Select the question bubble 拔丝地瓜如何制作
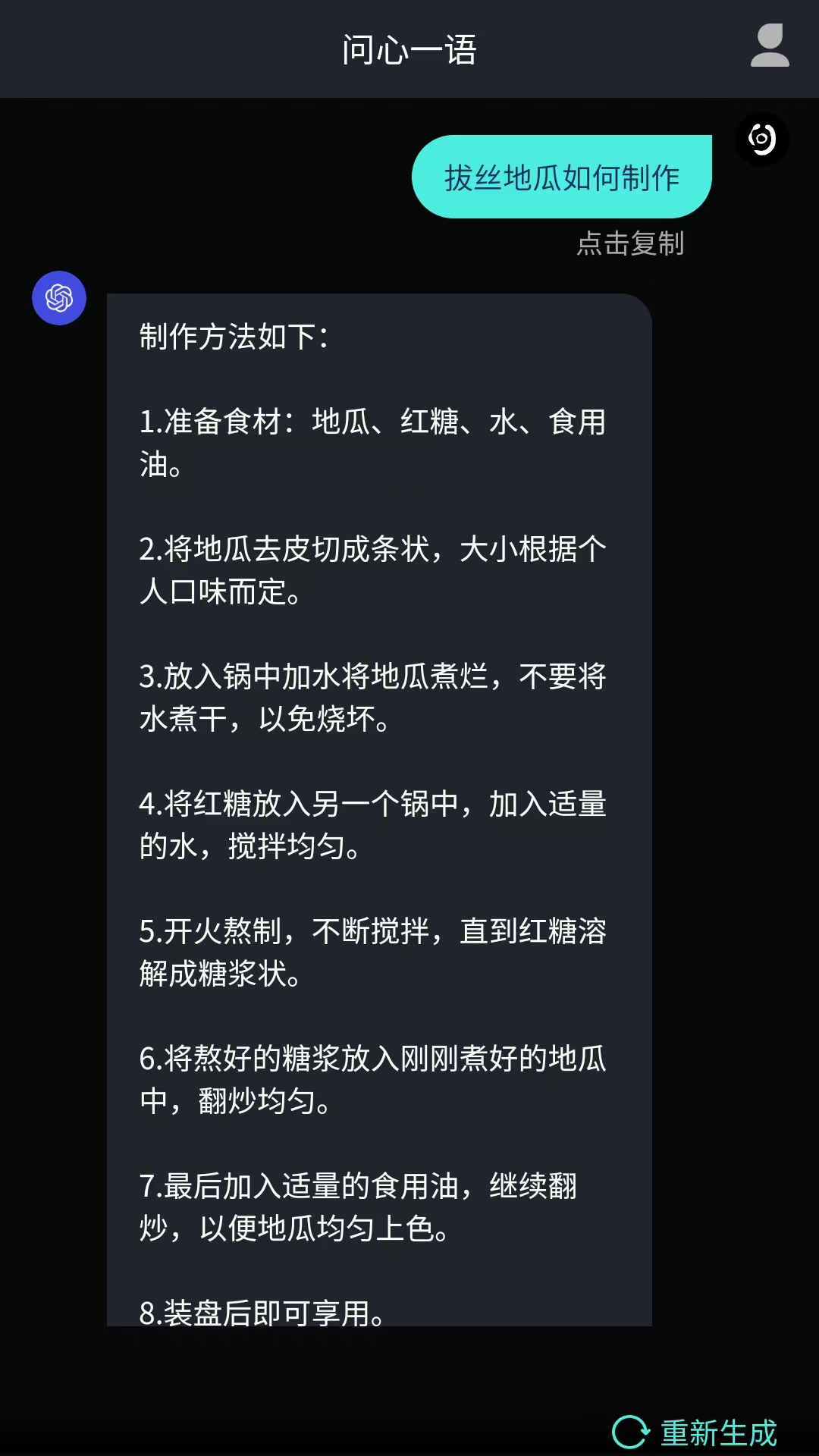This screenshot has width=819, height=1456. coord(561,176)
